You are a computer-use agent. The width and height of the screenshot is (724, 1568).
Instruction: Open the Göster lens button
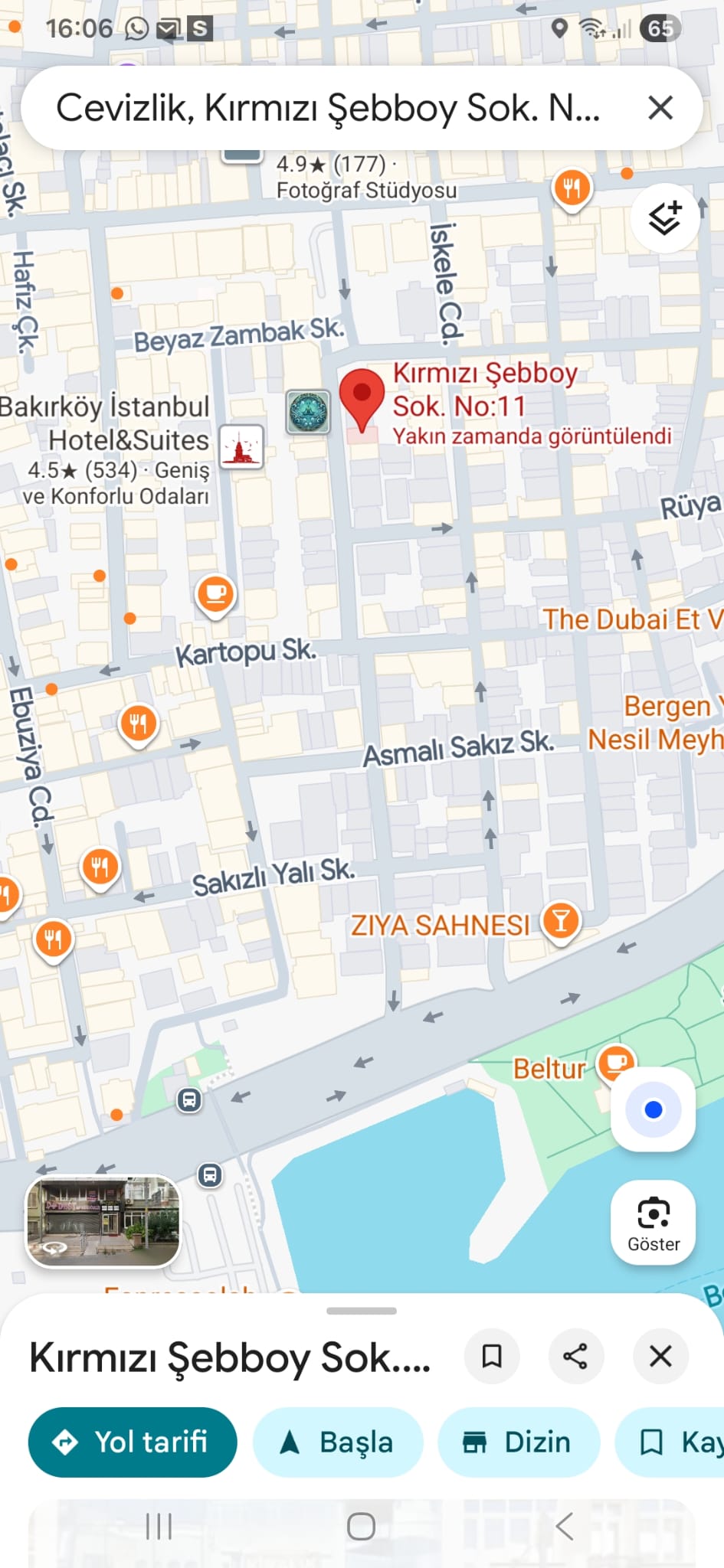click(x=653, y=1222)
